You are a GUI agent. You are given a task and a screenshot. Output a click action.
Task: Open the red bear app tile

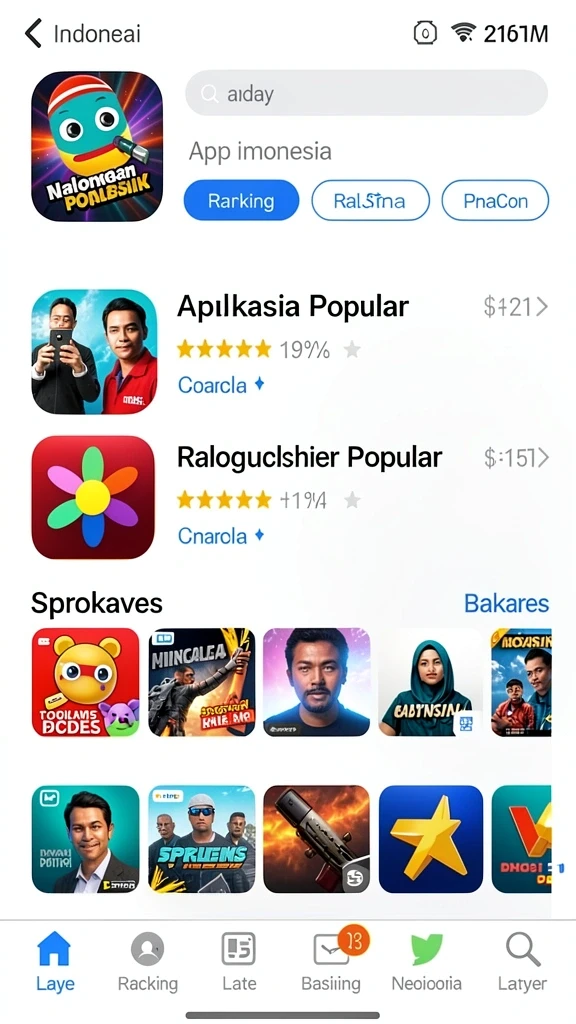[x=86, y=682]
